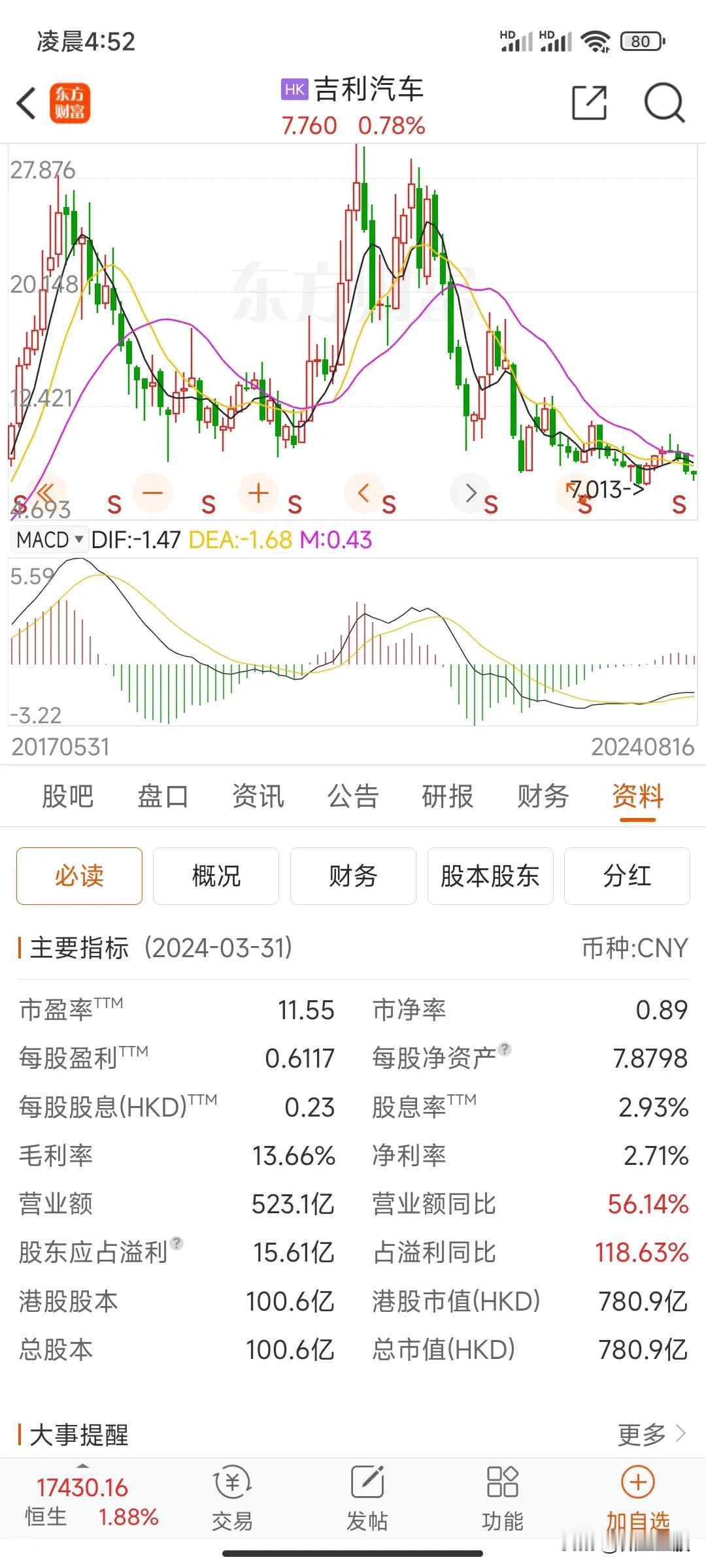This screenshot has height=1568, width=706.
Task: Switch to the 股吧 tab
Action: 67,796
